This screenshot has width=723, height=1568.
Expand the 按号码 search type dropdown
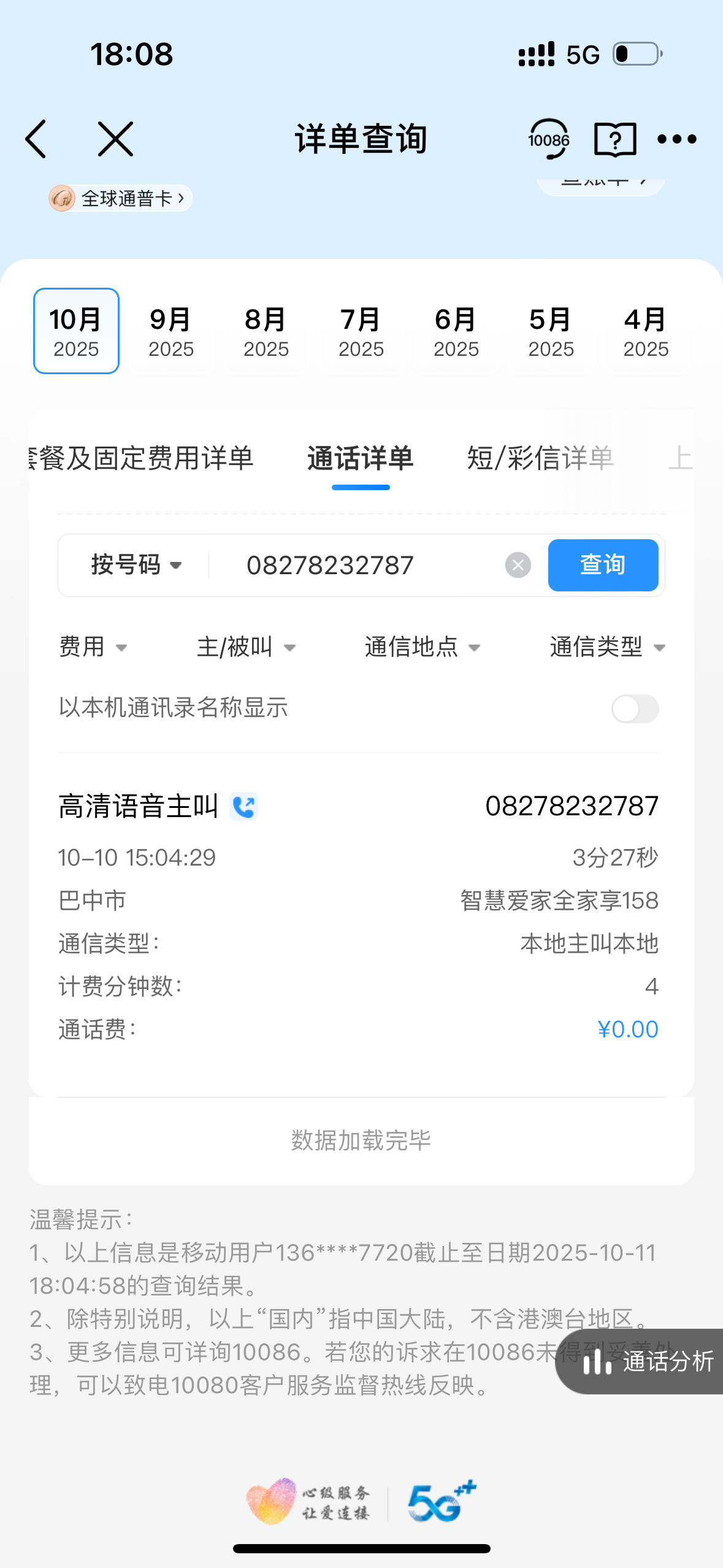click(x=136, y=565)
